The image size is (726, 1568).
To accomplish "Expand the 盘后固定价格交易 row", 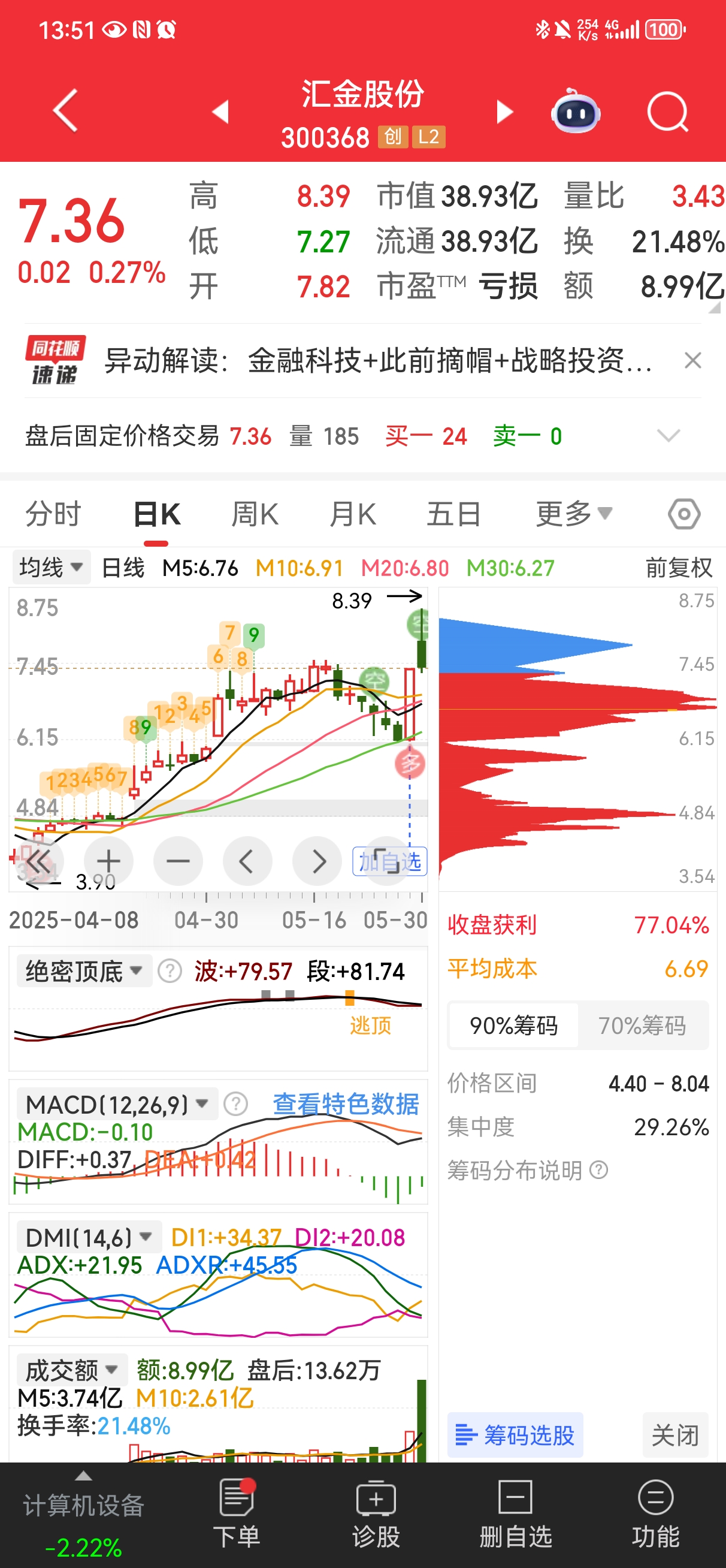I will point(668,436).
